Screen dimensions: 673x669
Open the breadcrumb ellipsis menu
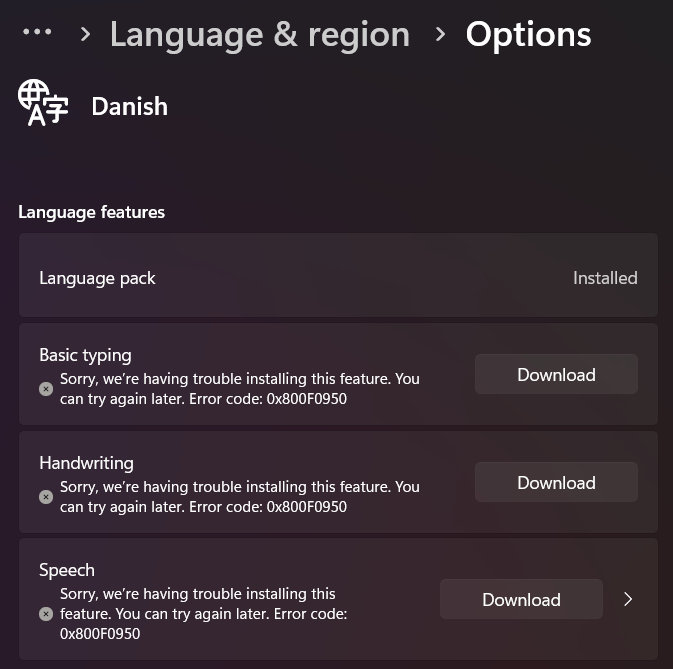[x=37, y=33]
